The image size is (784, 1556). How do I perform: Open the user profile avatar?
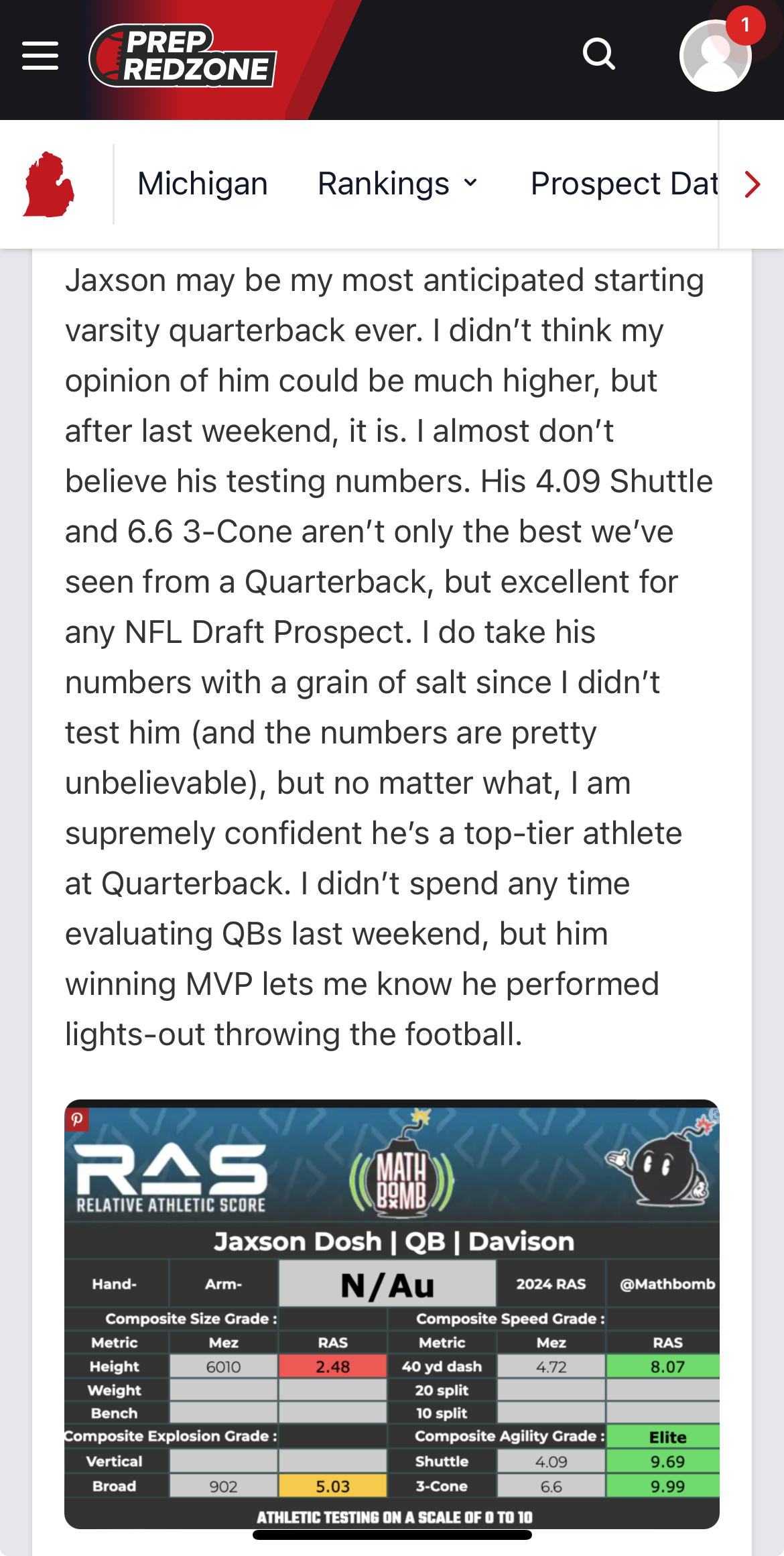(715, 56)
